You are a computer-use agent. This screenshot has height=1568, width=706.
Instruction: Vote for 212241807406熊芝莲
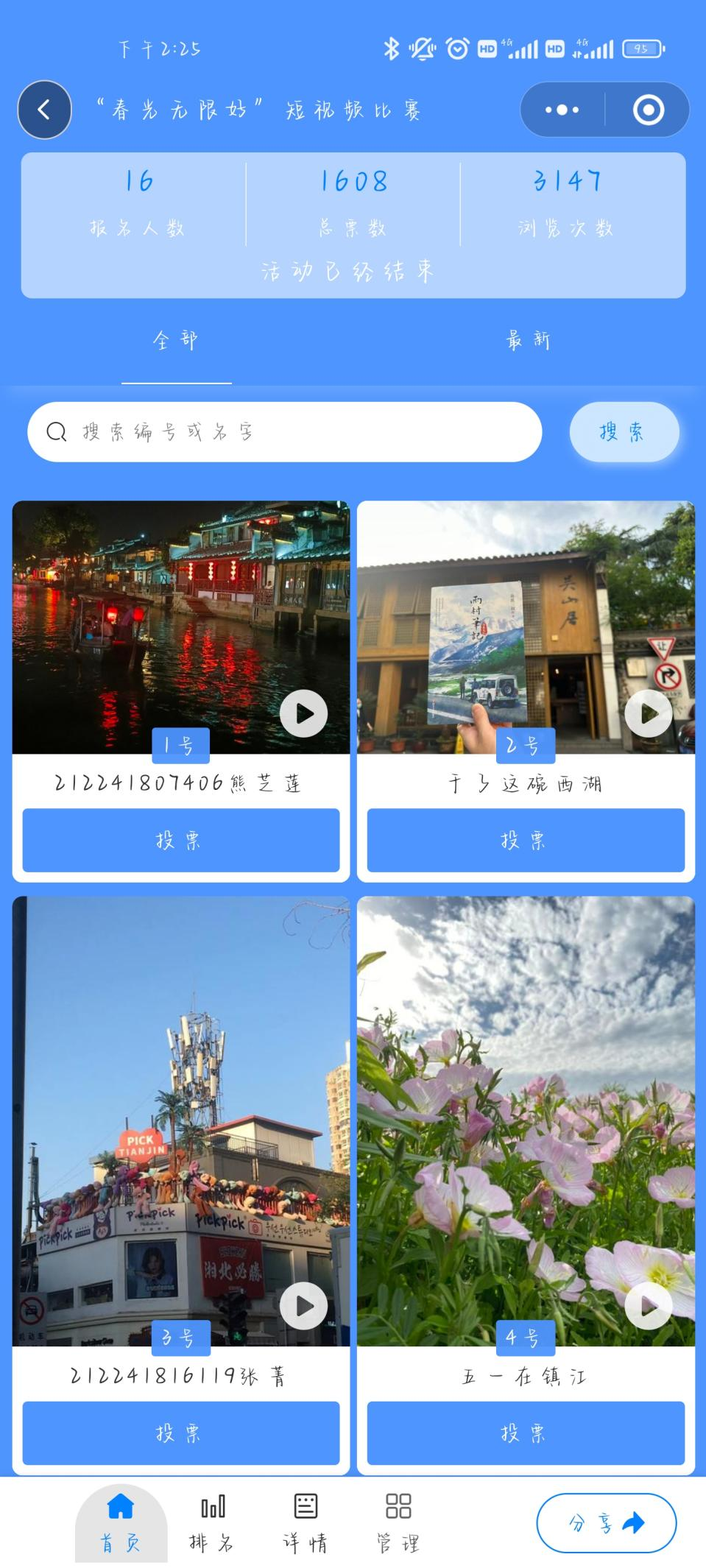180,840
